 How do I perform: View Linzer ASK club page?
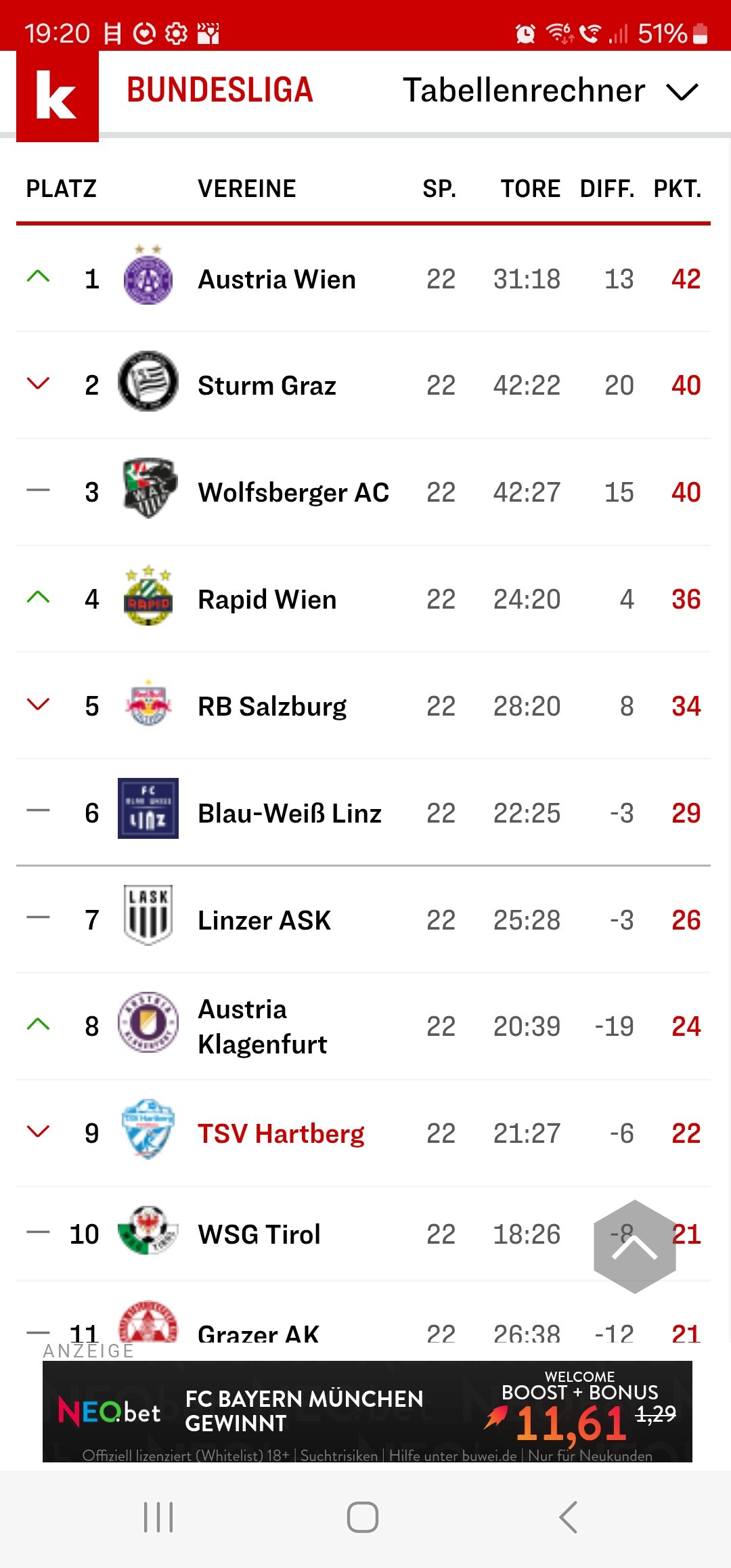[363, 920]
